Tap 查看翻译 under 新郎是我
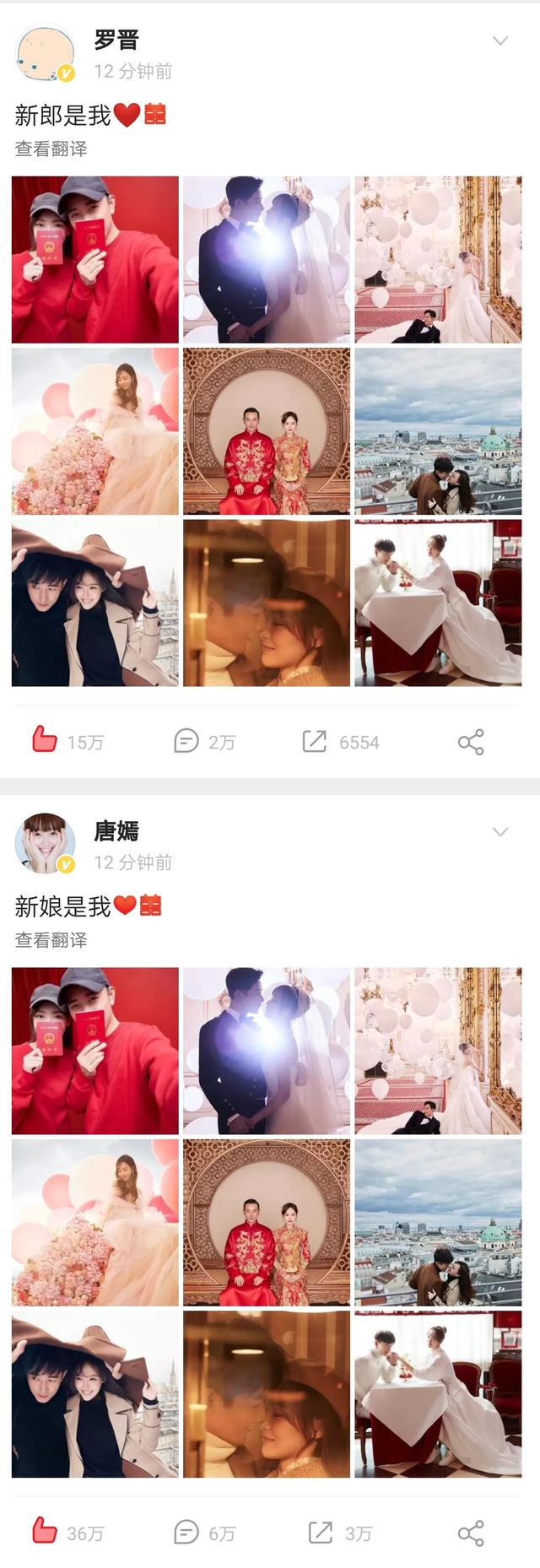Viewport: 540px width, 1568px height. pos(51,149)
